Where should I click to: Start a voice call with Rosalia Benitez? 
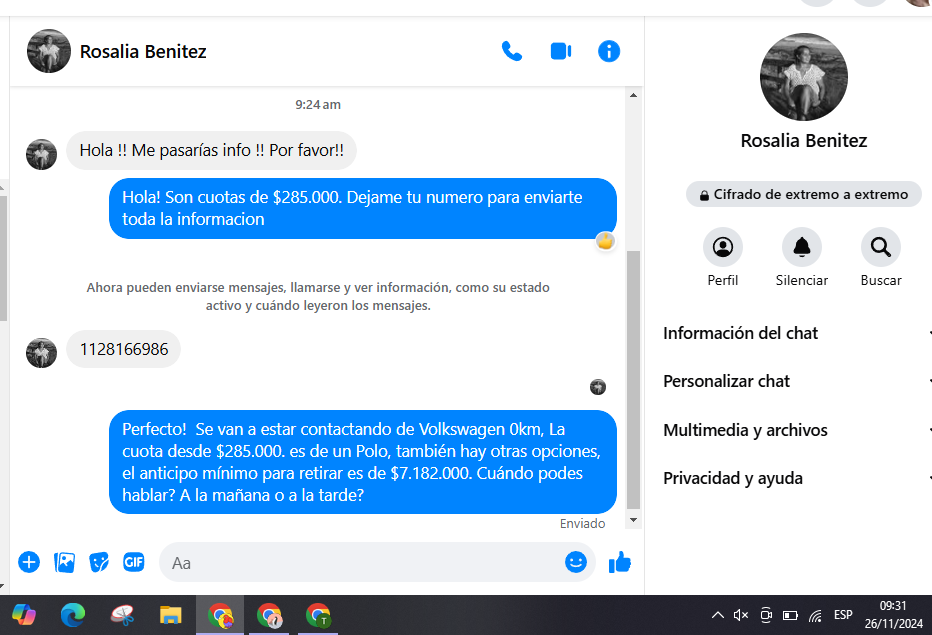(511, 51)
